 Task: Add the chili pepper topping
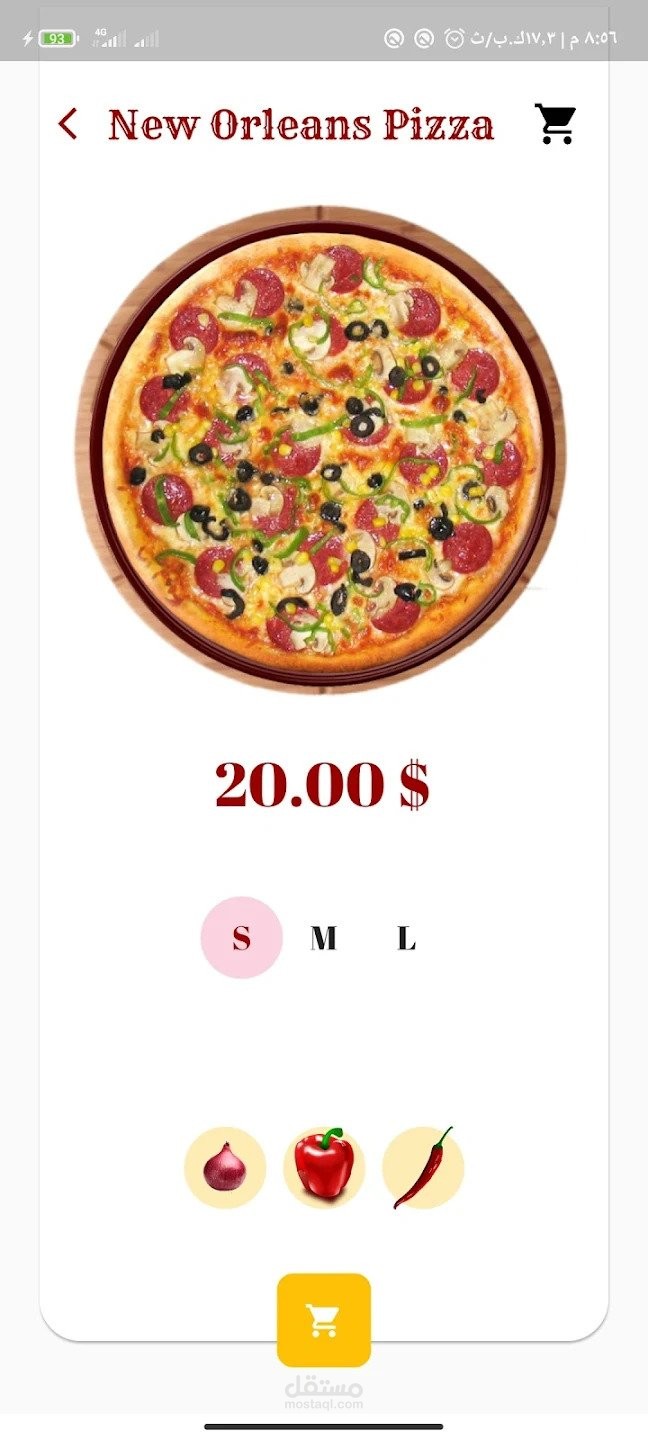[x=423, y=1167]
